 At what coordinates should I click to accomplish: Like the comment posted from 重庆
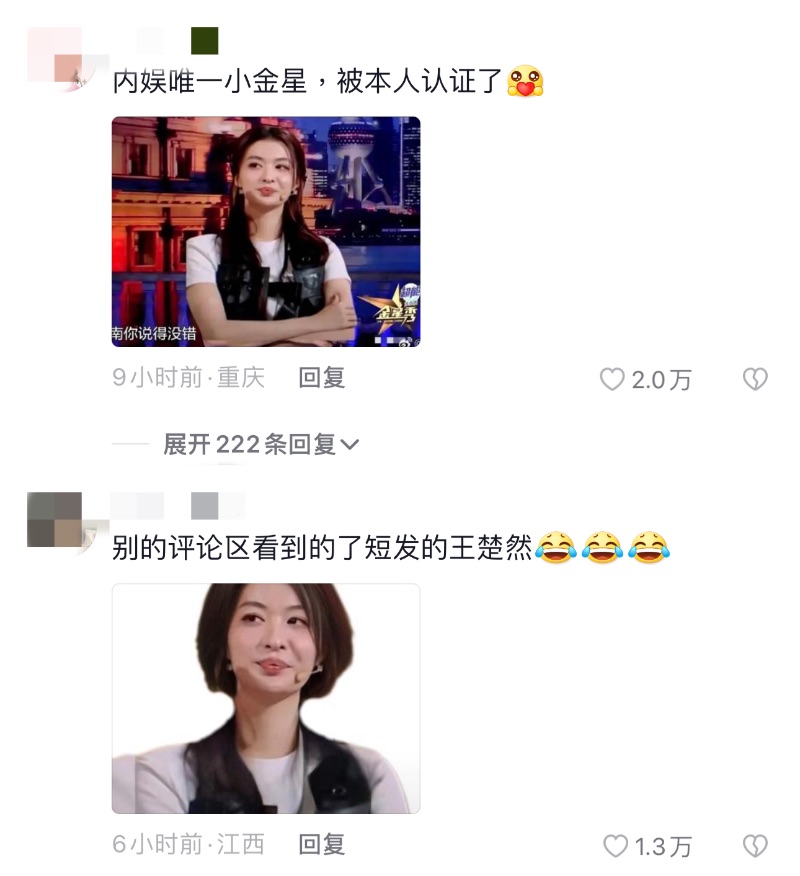pos(612,379)
